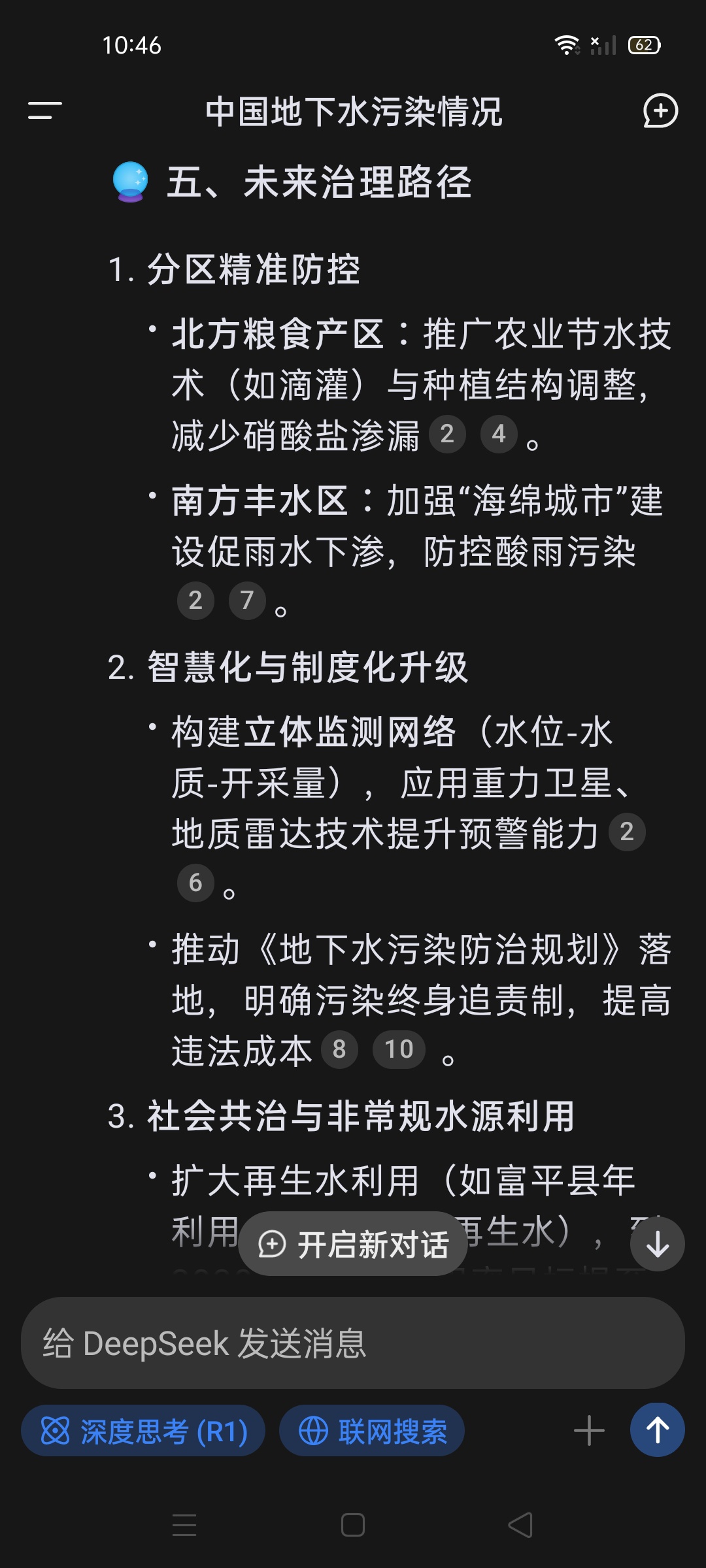The height and width of the screenshot is (1568, 706).
Task: Open citation 8 after 违法成本
Action: pos(339,1050)
